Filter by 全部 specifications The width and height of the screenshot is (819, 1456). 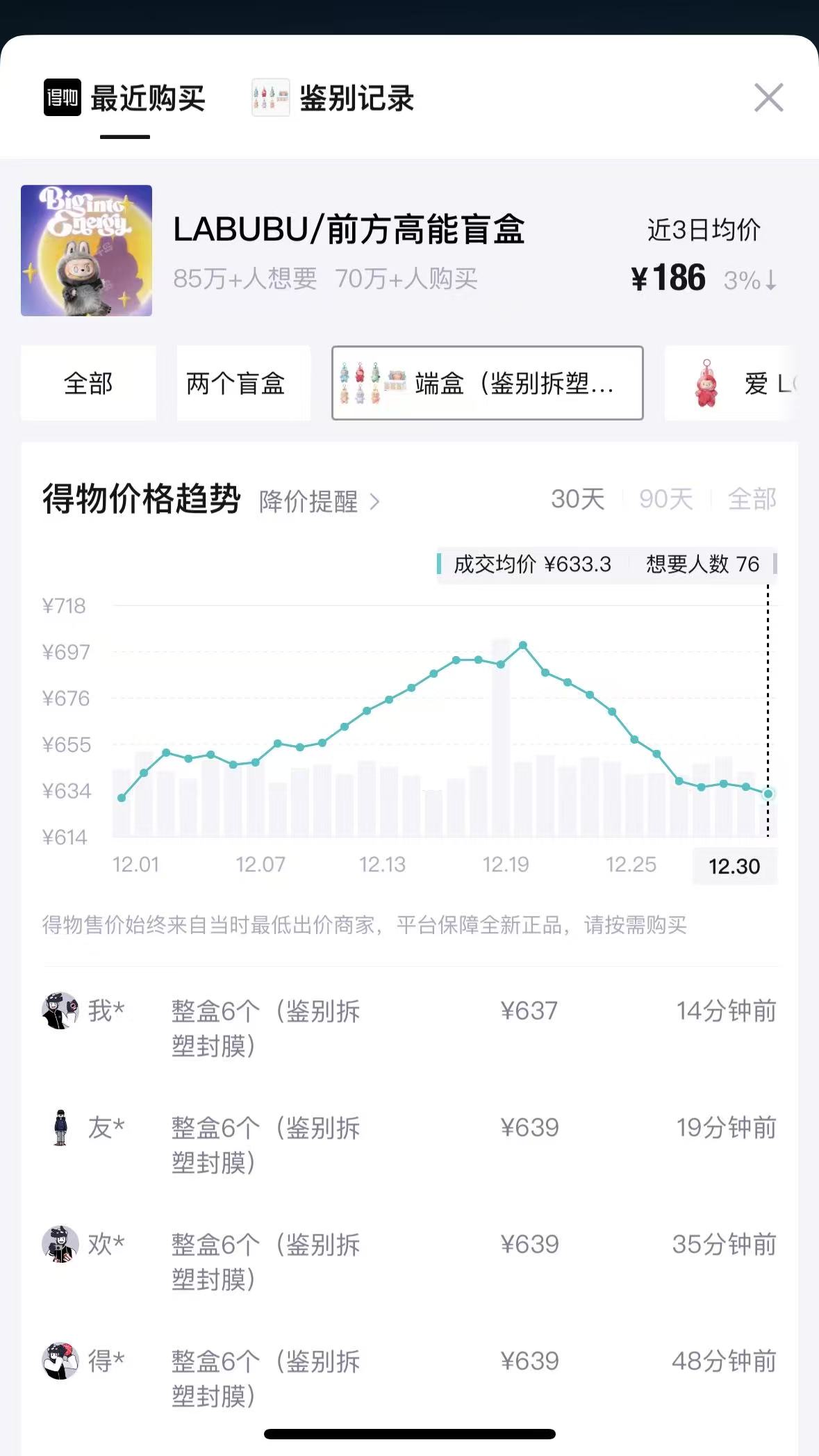[88, 383]
